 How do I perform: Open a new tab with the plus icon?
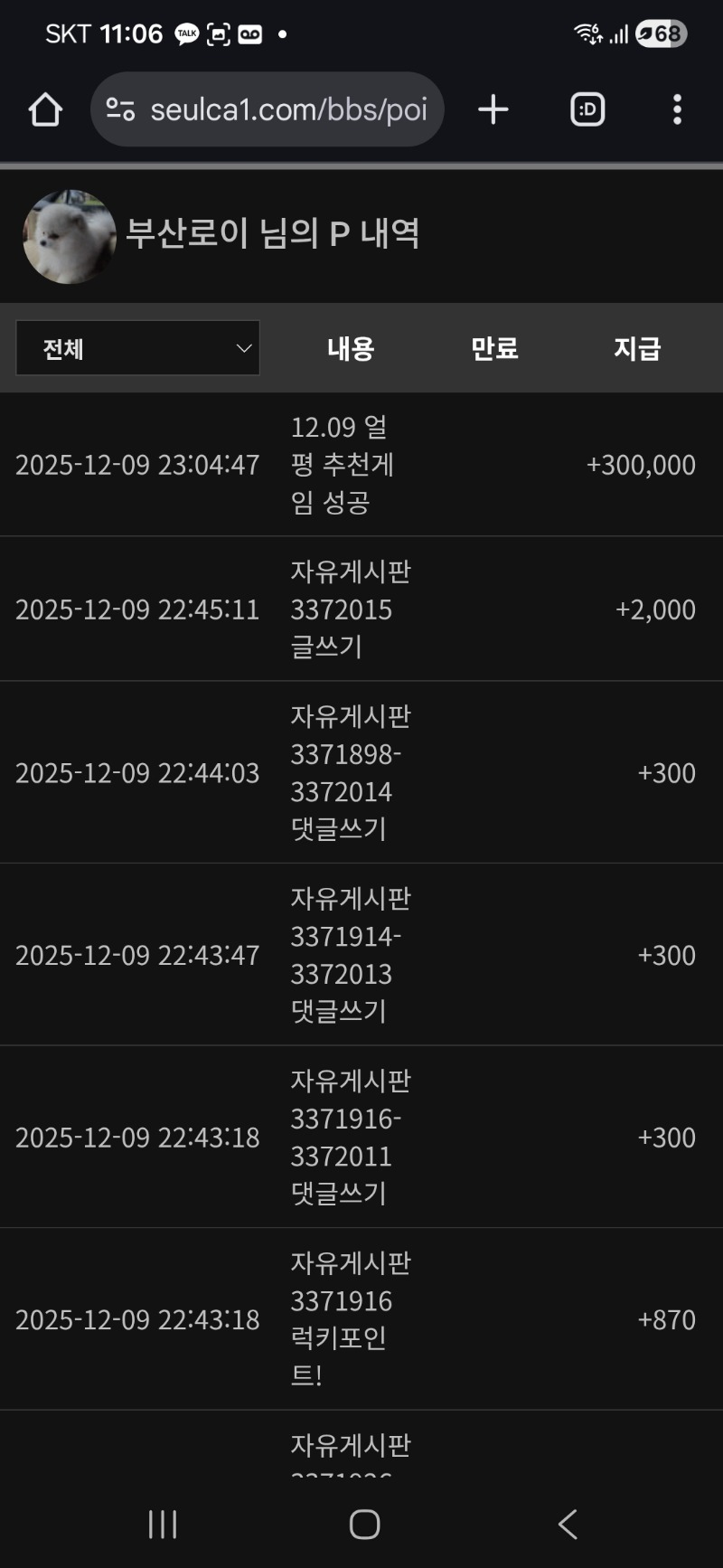493,109
